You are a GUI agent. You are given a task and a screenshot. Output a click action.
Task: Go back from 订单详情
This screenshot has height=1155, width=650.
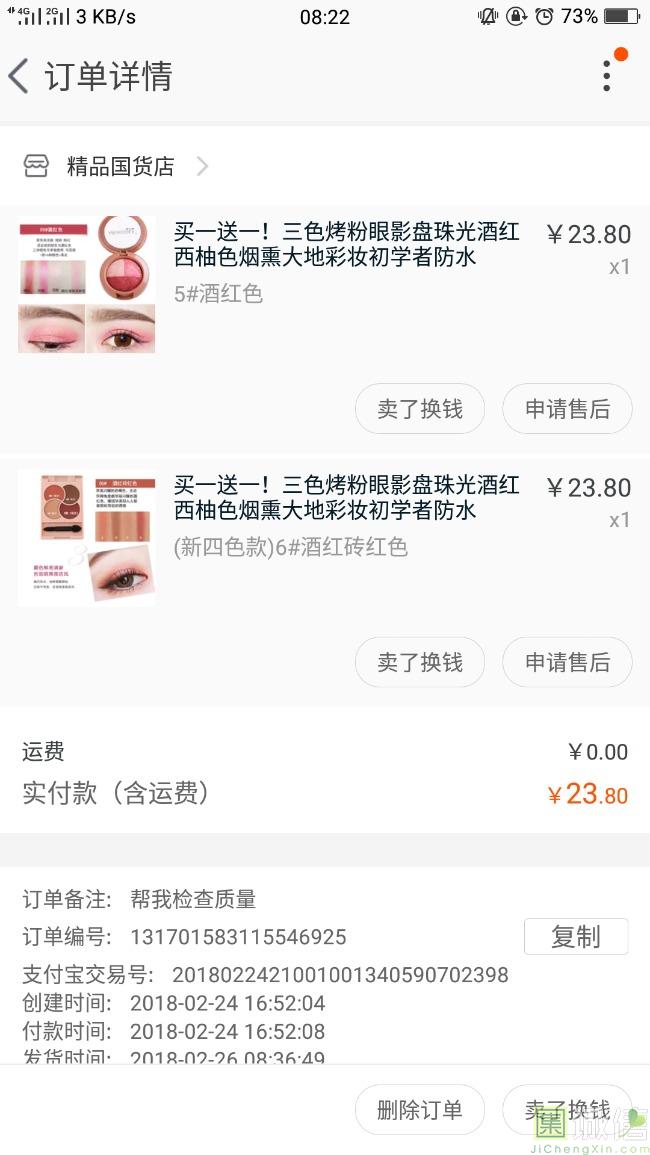tap(20, 76)
